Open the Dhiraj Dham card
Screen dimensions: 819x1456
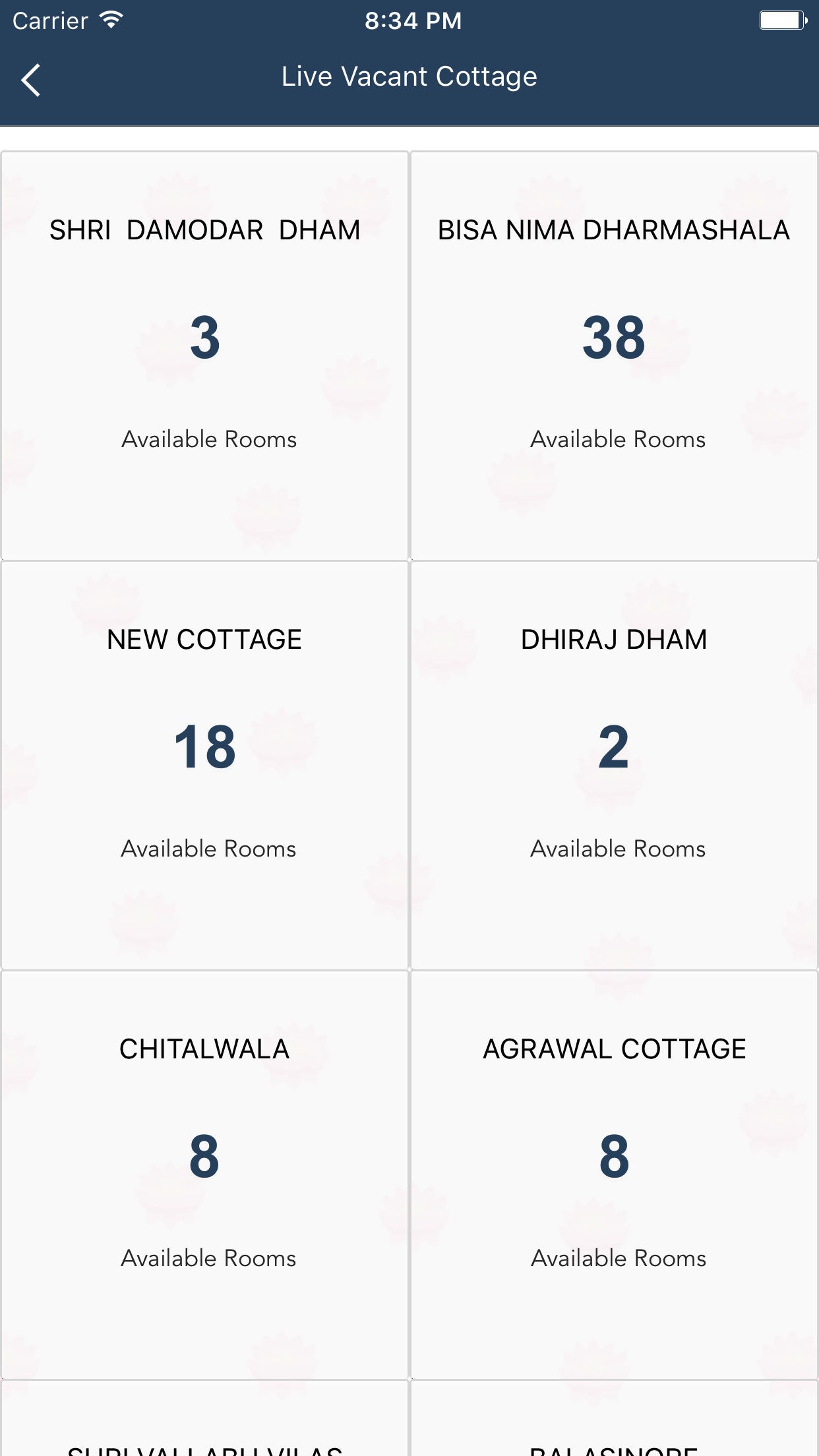point(614,765)
